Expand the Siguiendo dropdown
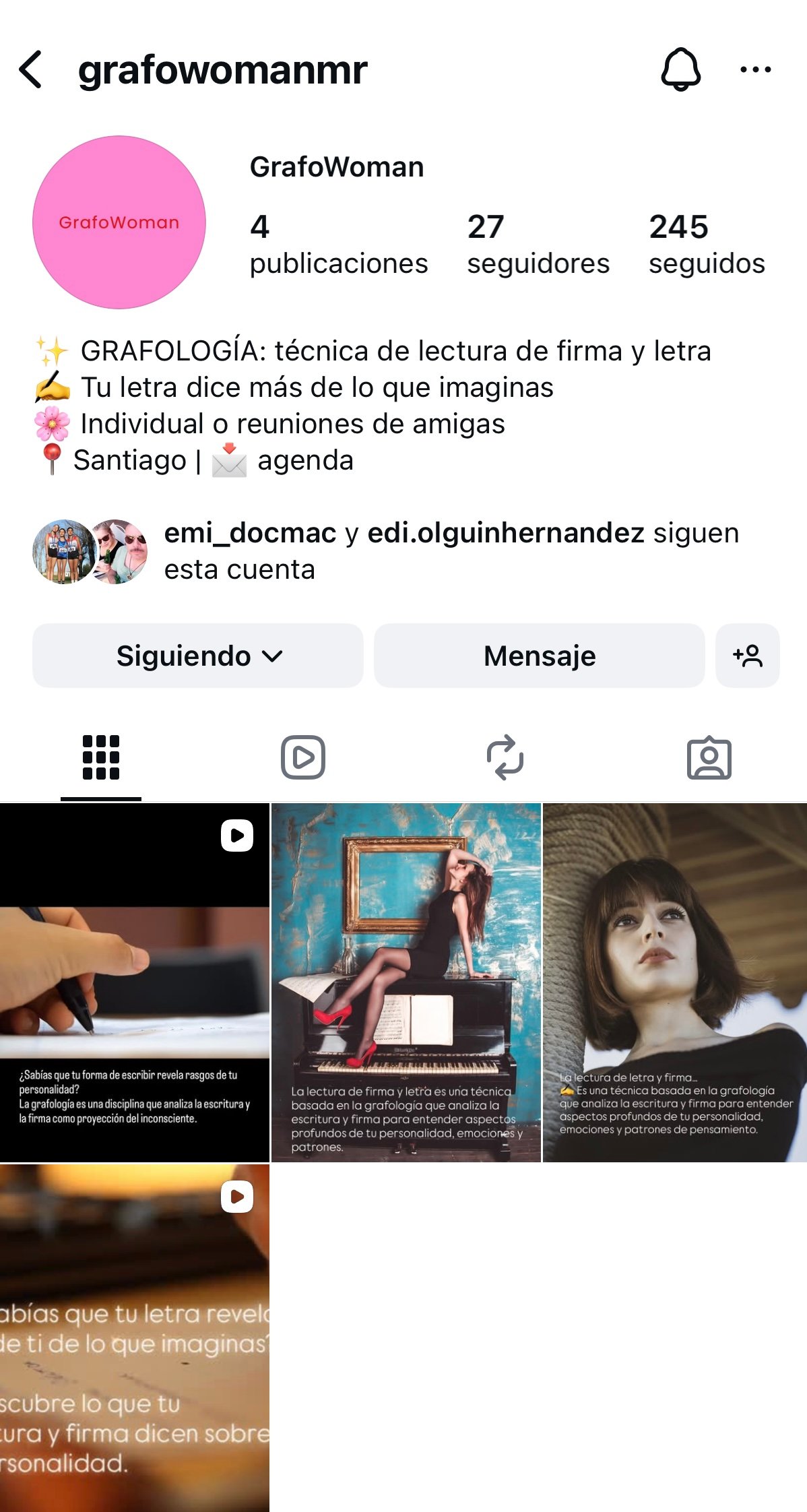This screenshot has height=1512, width=807. [198, 656]
